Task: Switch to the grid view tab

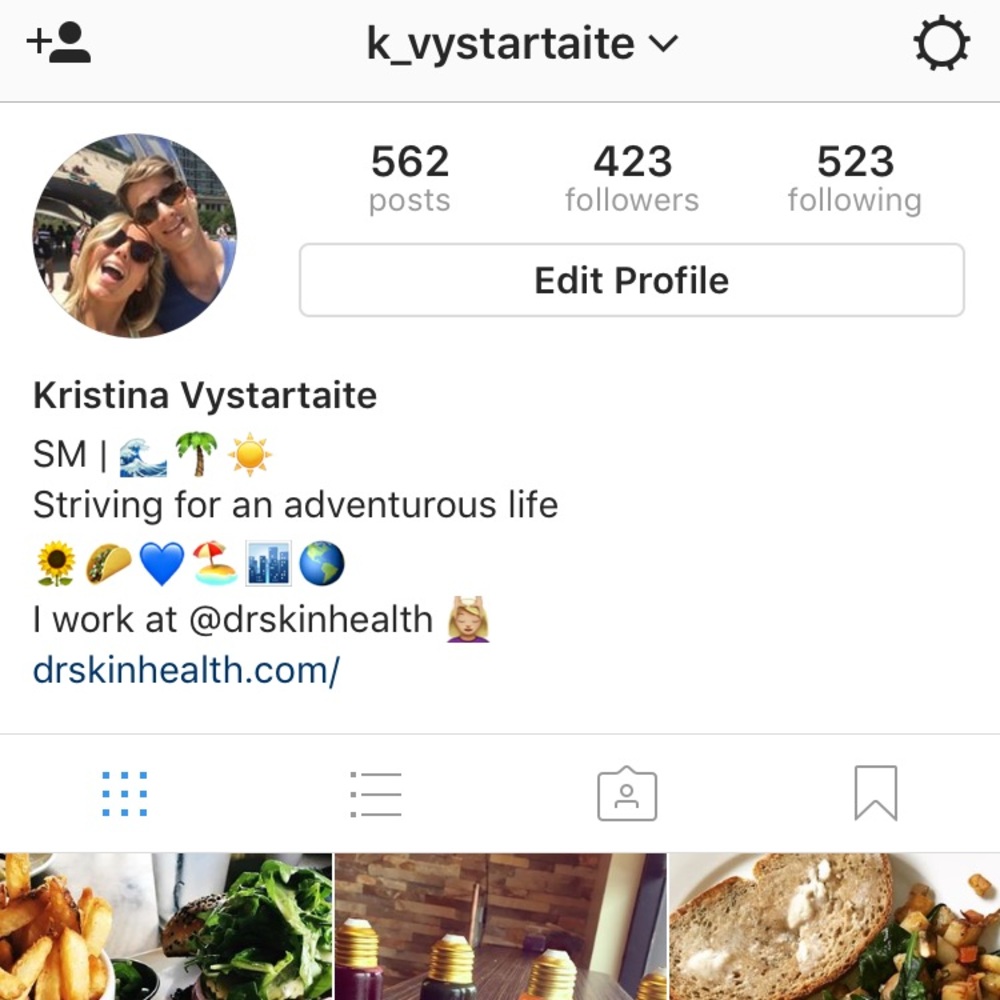Action: tap(124, 794)
